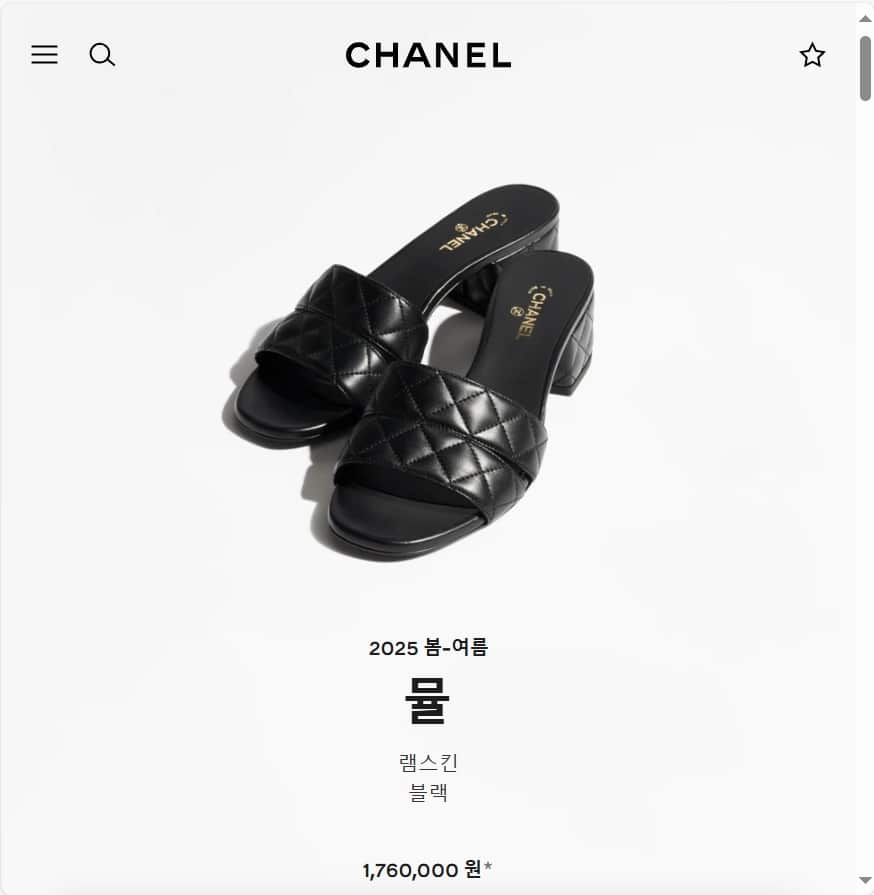Add the mules to the wishlist star

point(812,55)
